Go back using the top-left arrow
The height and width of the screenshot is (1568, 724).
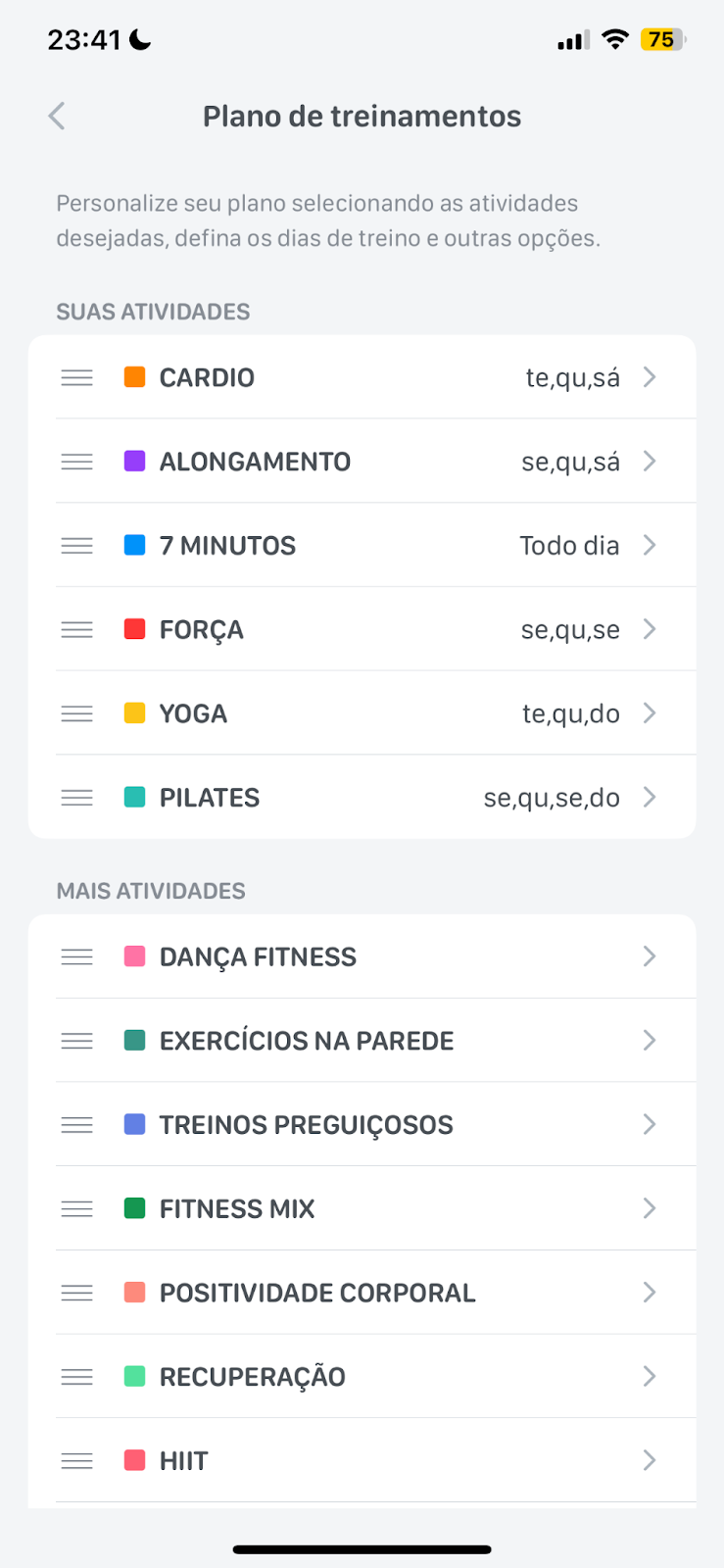coord(57,116)
